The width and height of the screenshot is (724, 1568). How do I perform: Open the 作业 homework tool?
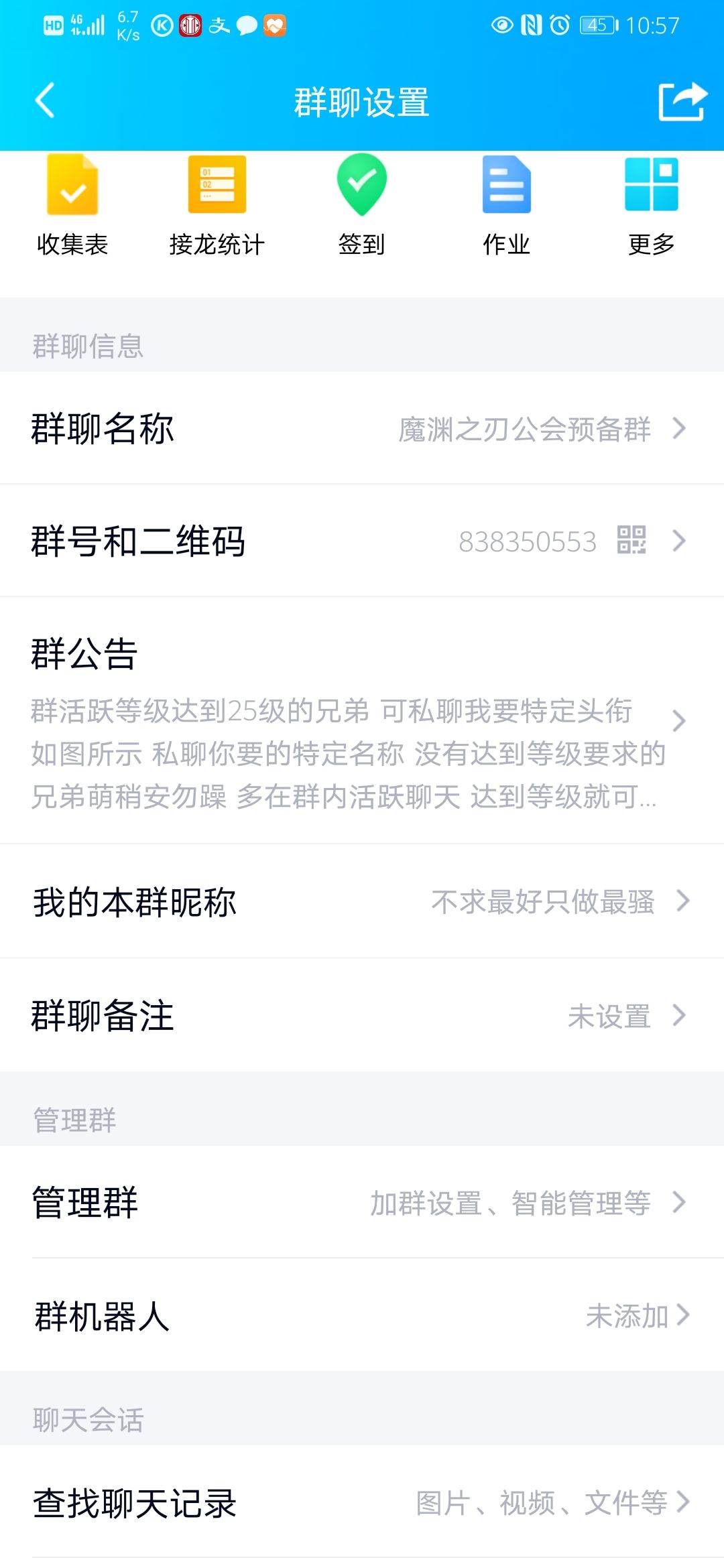tap(507, 201)
